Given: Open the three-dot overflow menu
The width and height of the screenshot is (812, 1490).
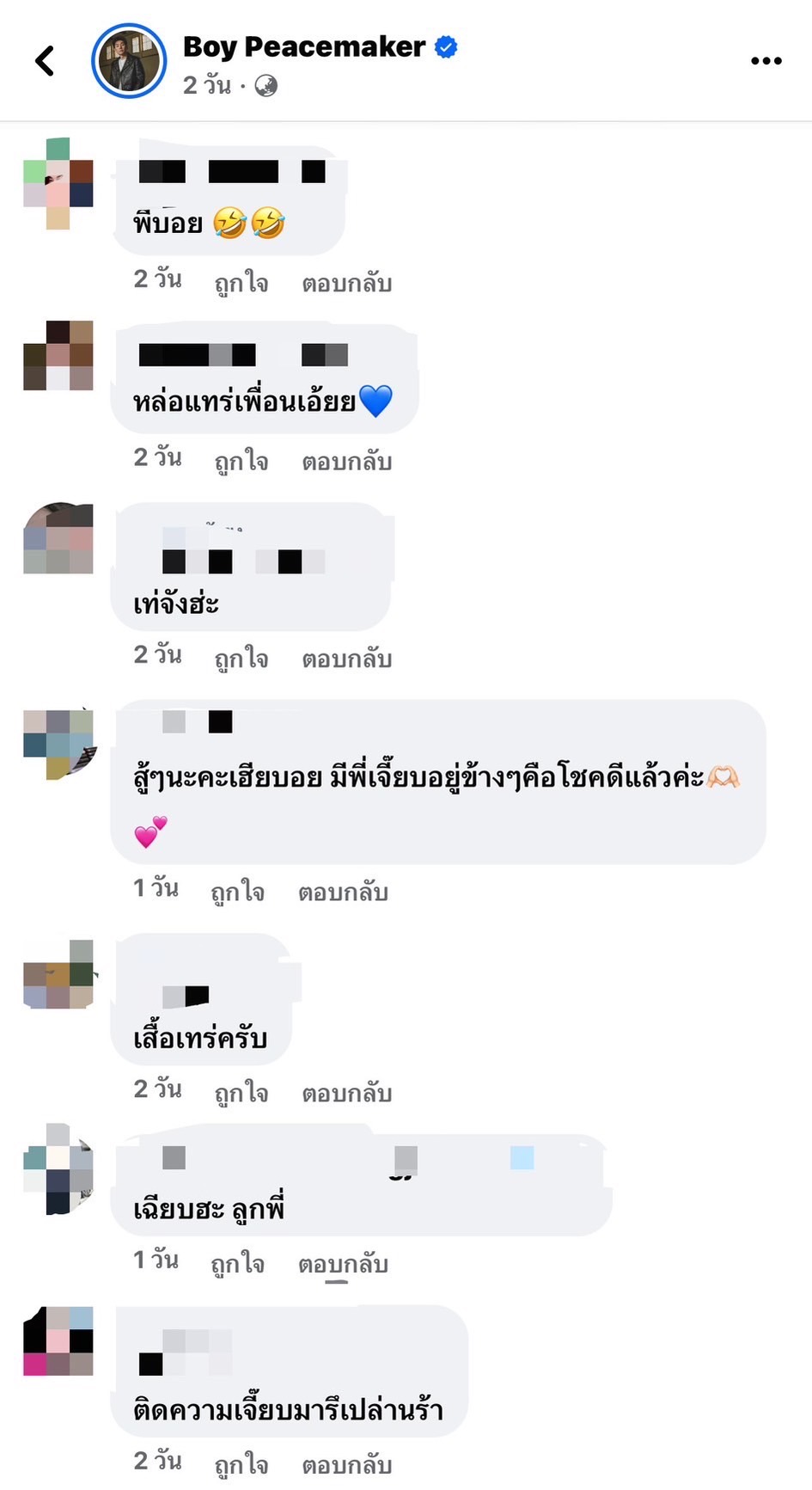Looking at the screenshot, I should [x=766, y=61].
